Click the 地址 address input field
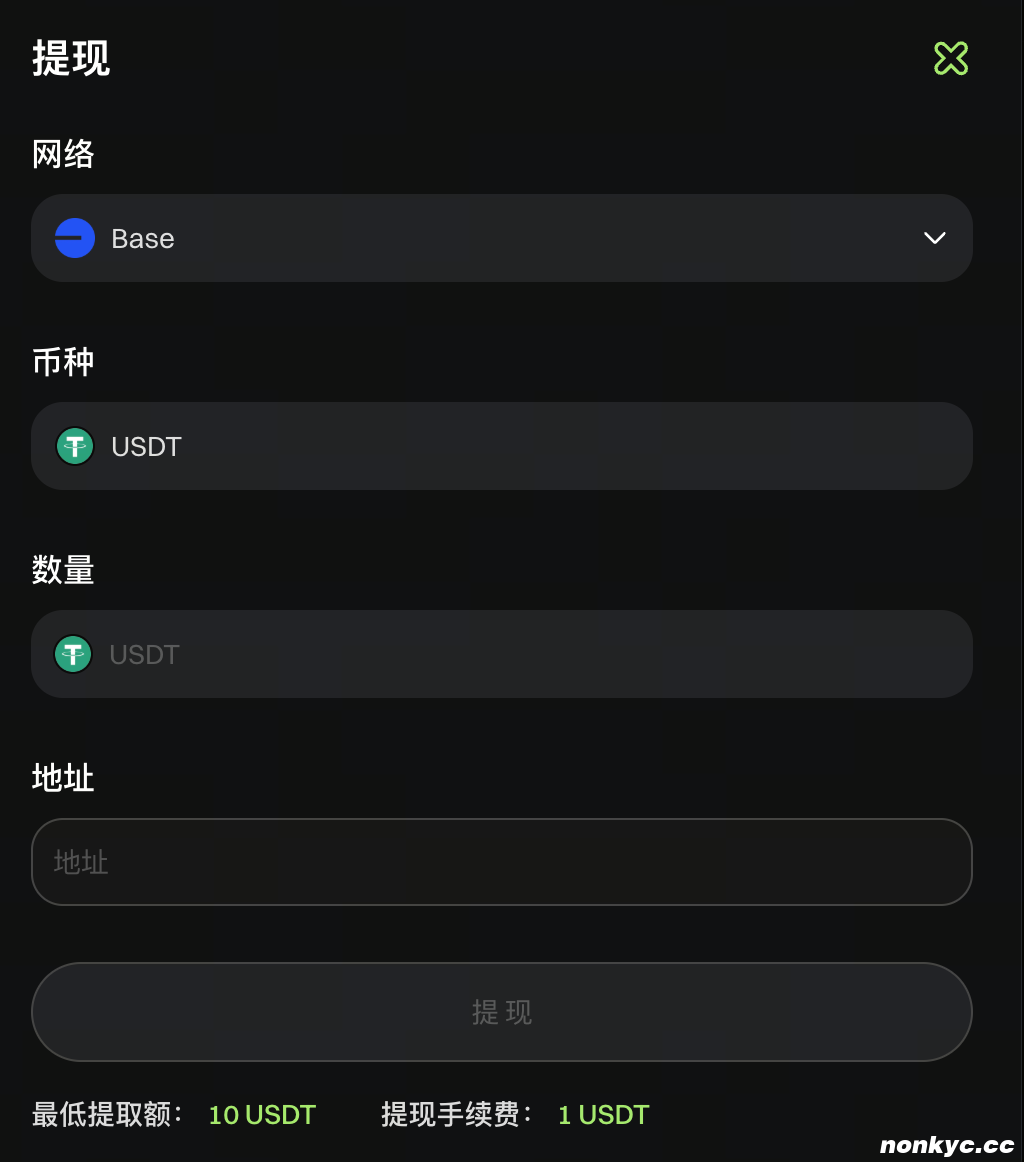The image size is (1024, 1162). pos(502,862)
